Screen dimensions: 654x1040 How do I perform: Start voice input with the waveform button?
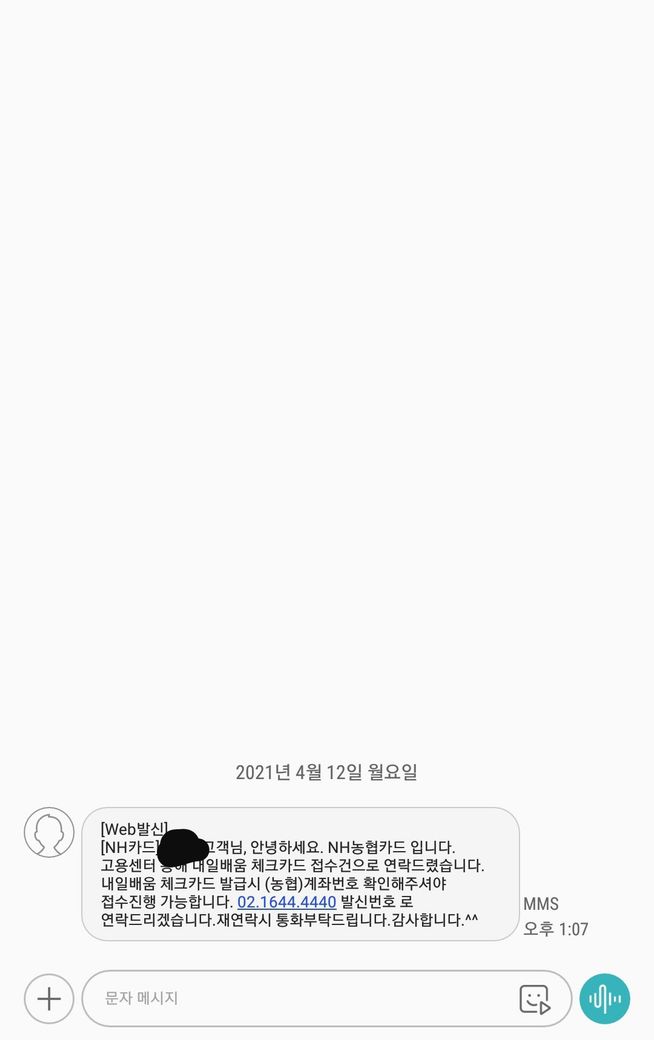pyautogui.click(x=605, y=998)
